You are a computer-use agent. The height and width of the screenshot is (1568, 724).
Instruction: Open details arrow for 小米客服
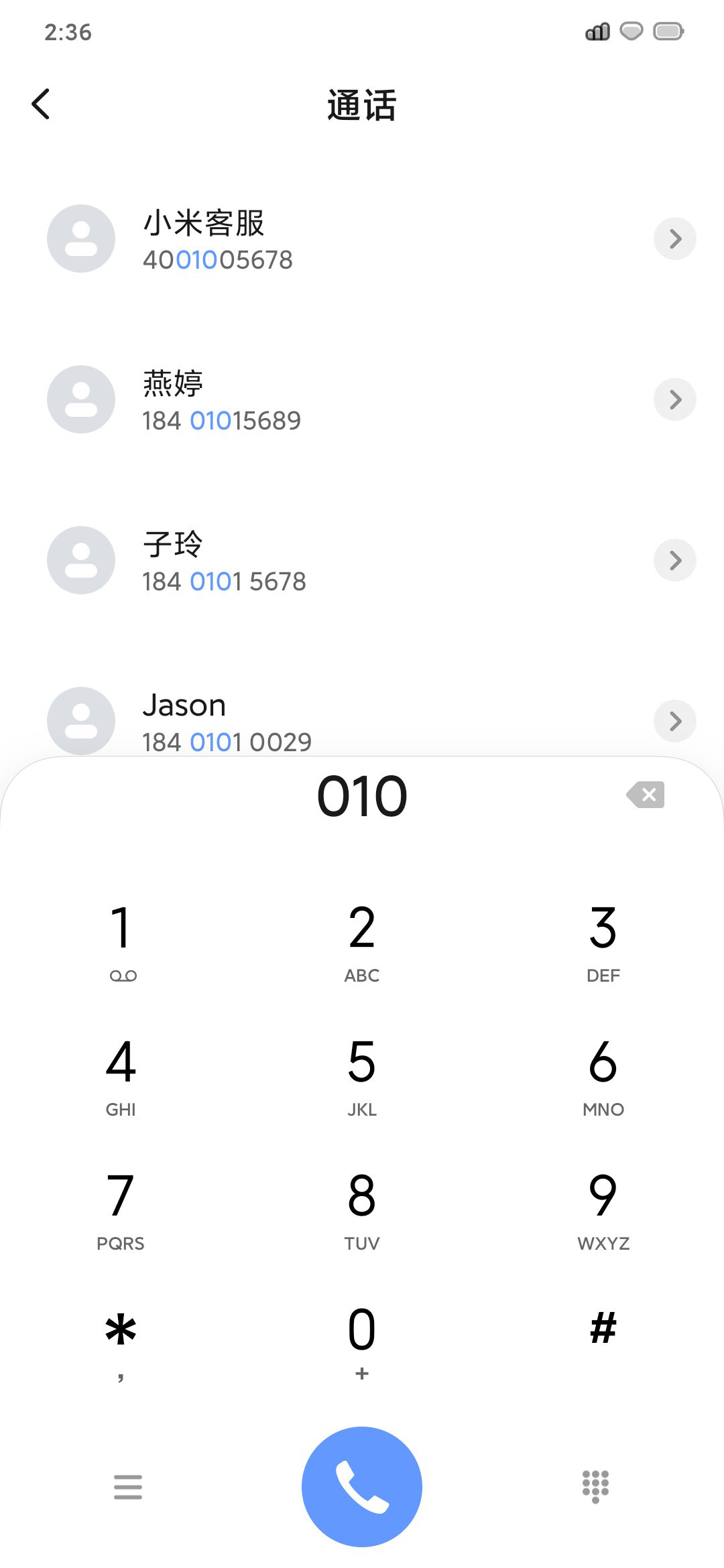tap(675, 239)
